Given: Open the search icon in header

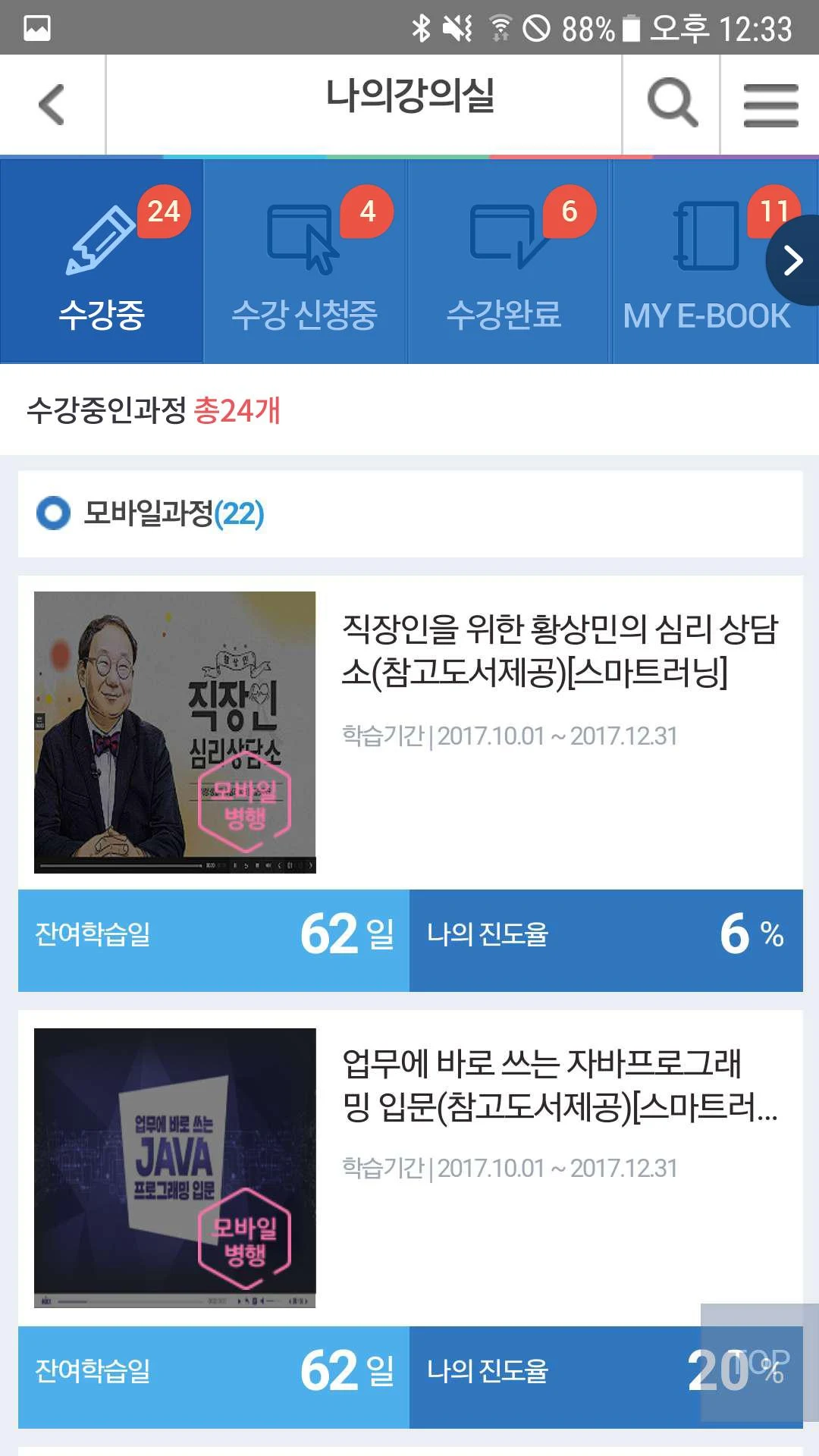Looking at the screenshot, I should [671, 103].
